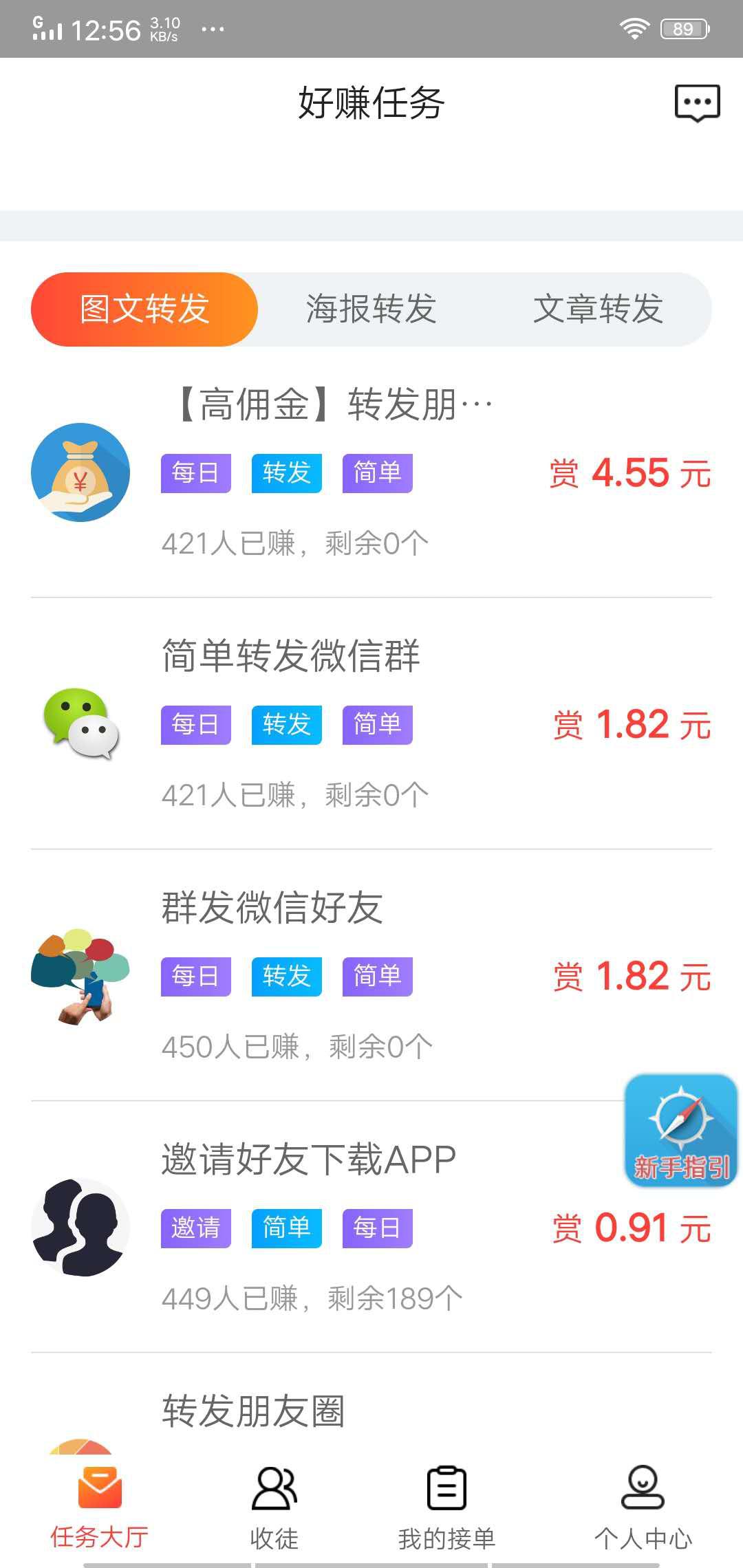Tap the WeChat icon beside 简单转发微信群
The height and width of the screenshot is (1568, 743).
pos(84,724)
